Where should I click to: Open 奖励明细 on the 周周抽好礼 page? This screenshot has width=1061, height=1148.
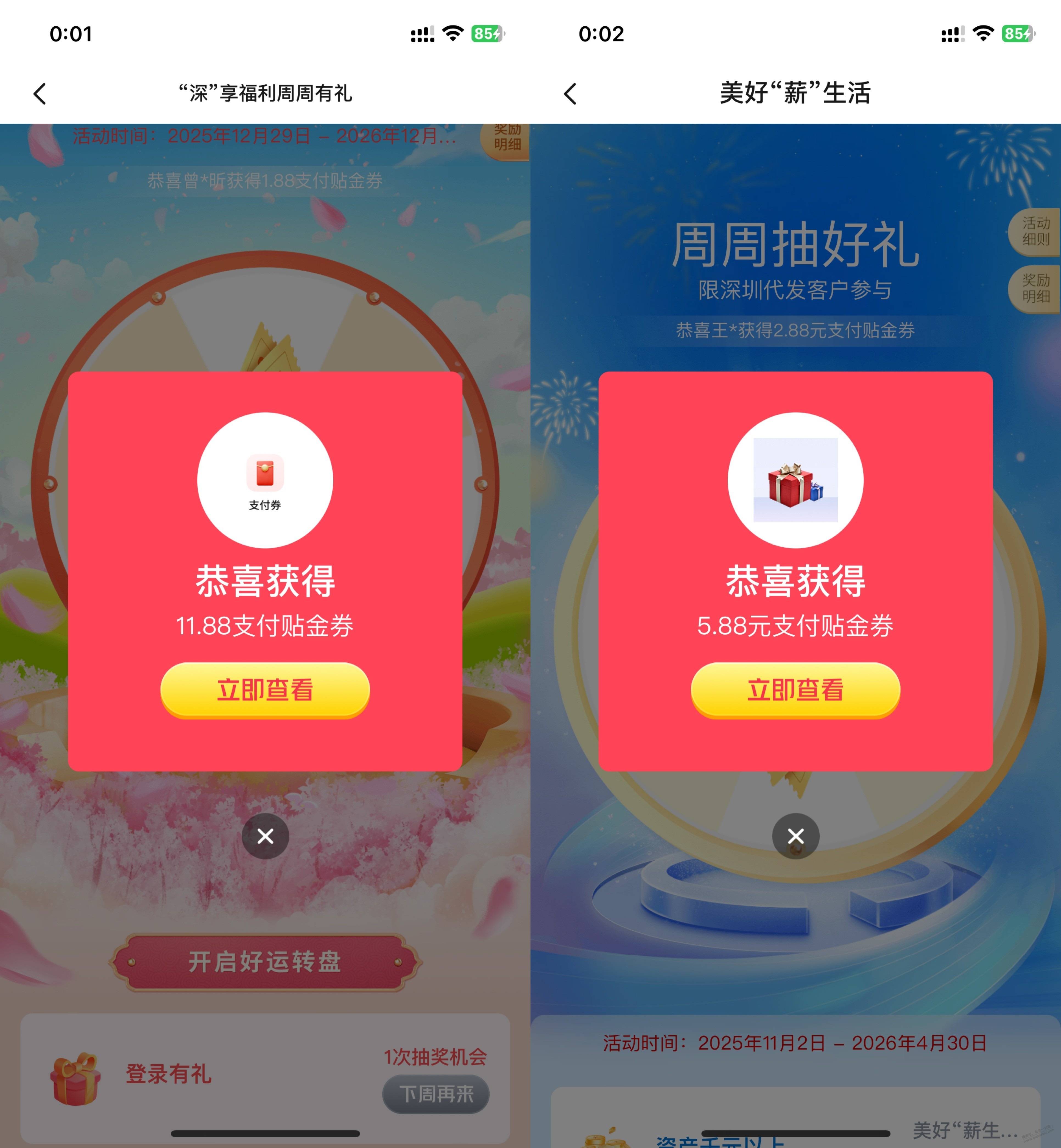pos(1035,288)
